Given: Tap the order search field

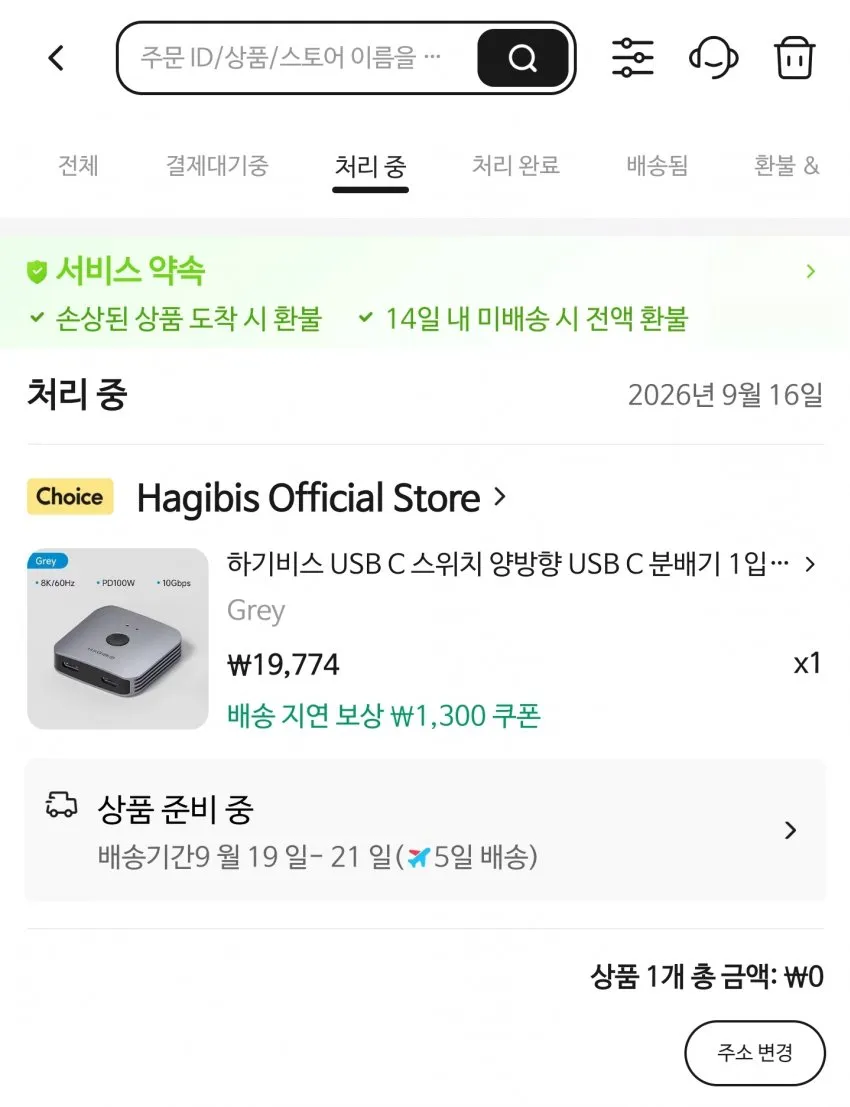Looking at the screenshot, I should tap(297, 58).
